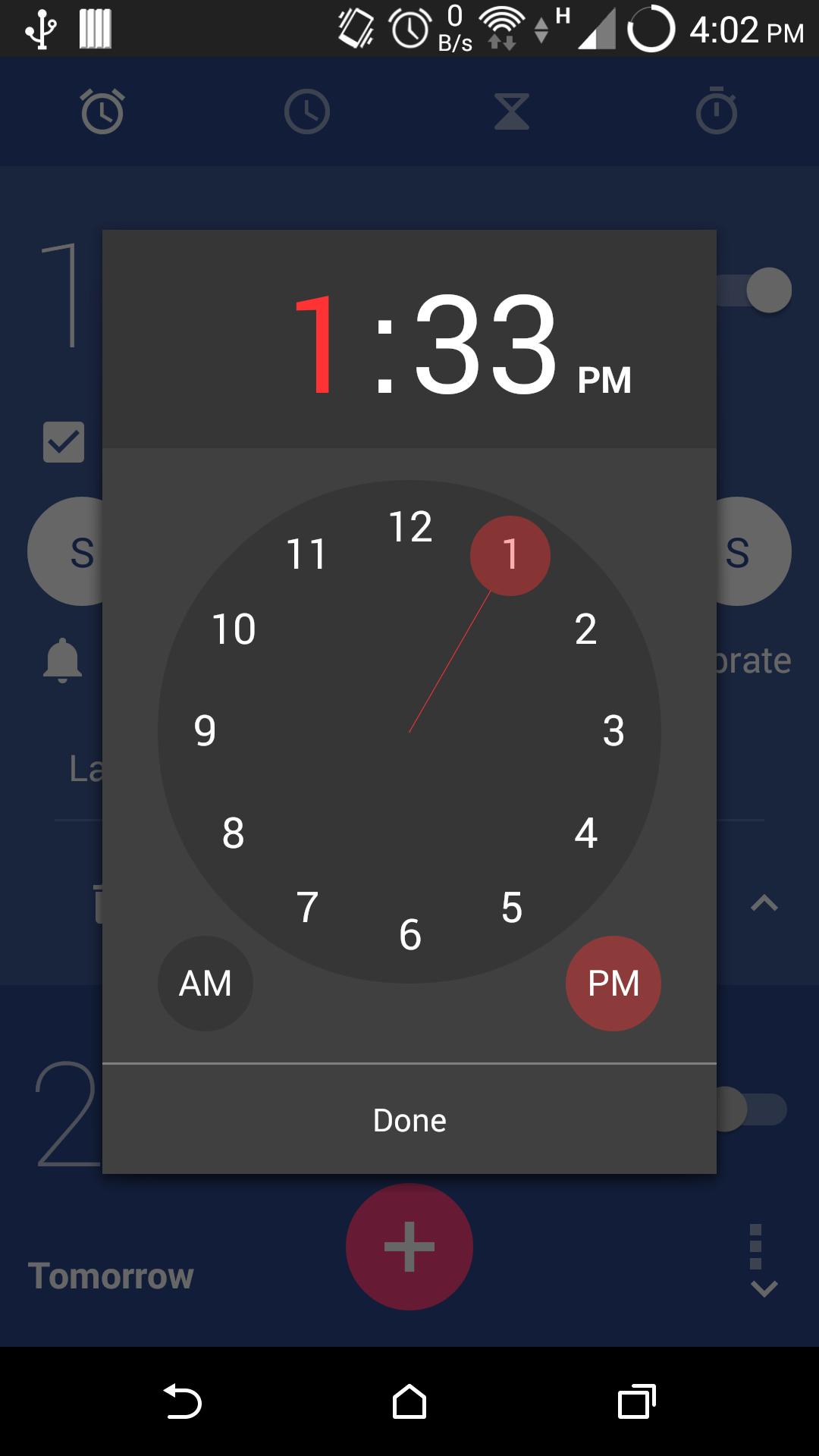Screen dimensions: 819x1456
Task: Tap "33" to edit the minutes
Action: tap(485, 345)
